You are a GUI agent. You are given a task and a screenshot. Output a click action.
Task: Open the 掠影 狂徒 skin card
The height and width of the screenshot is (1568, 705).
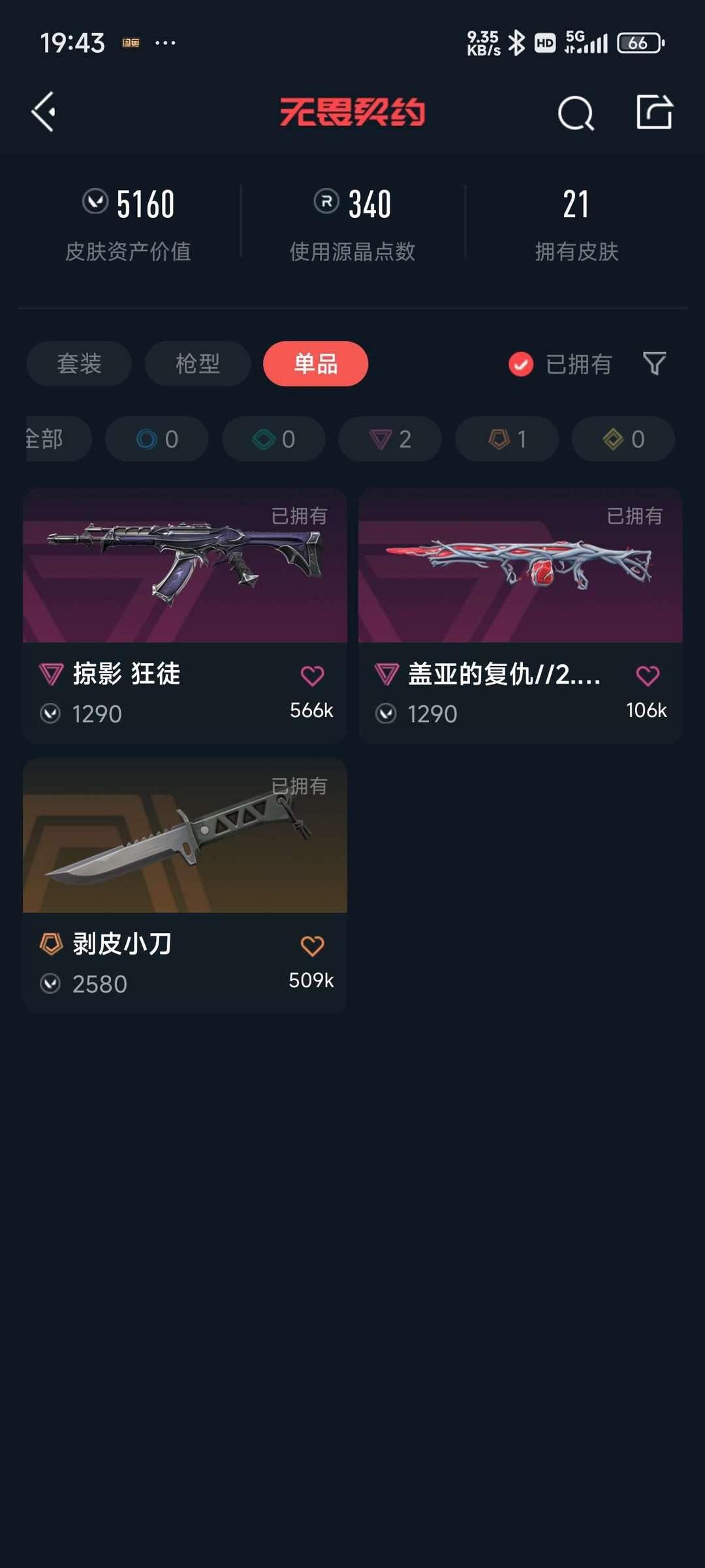tap(185, 615)
